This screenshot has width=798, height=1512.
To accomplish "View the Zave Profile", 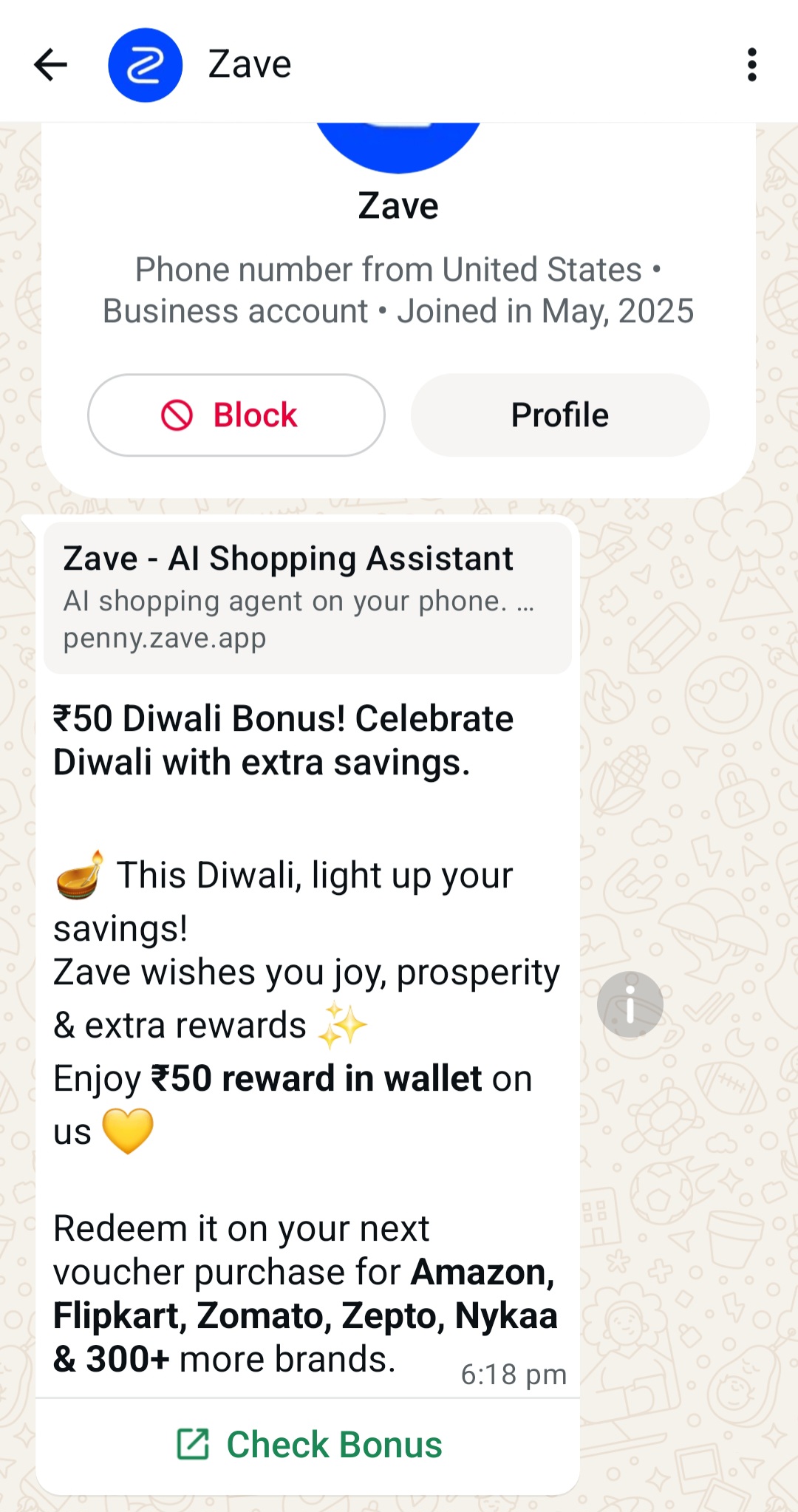I will point(560,415).
